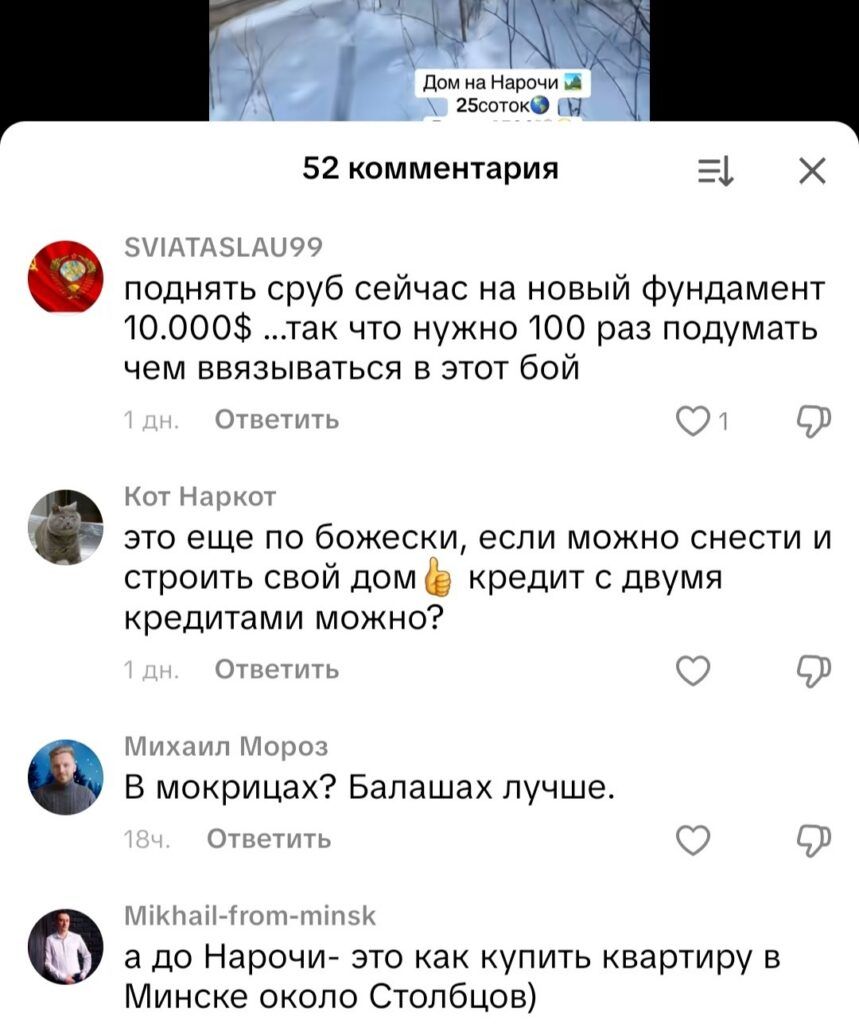Viewport: 859px width, 1024px height.
Task: Like Михаил Мороз's comment
Action: click(x=689, y=838)
